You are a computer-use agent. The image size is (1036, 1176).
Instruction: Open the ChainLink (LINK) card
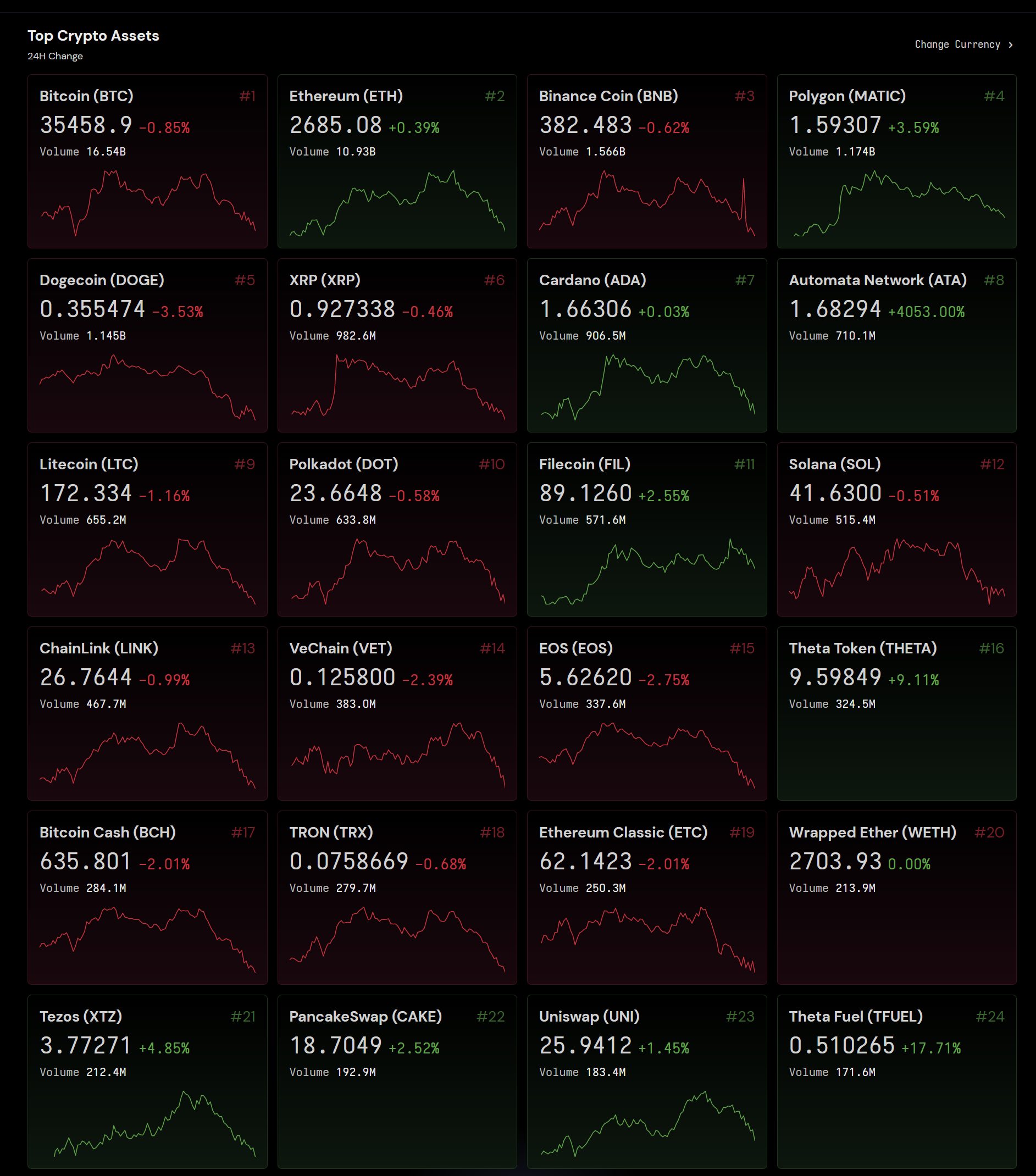(x=147, y=713)
